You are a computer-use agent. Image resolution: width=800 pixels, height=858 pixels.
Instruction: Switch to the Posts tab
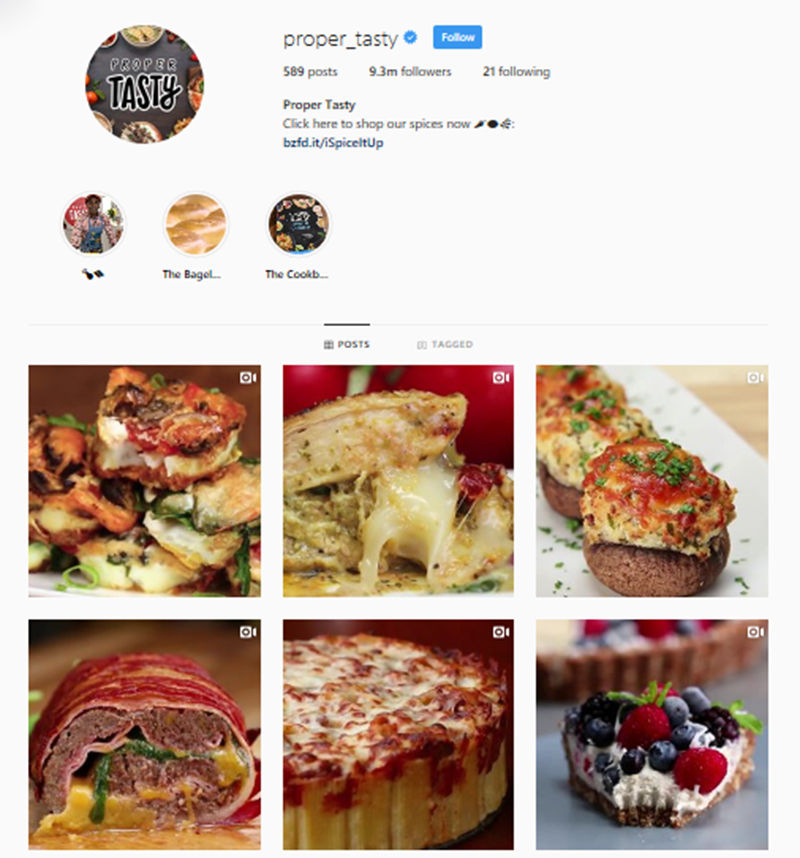point(347,344)
